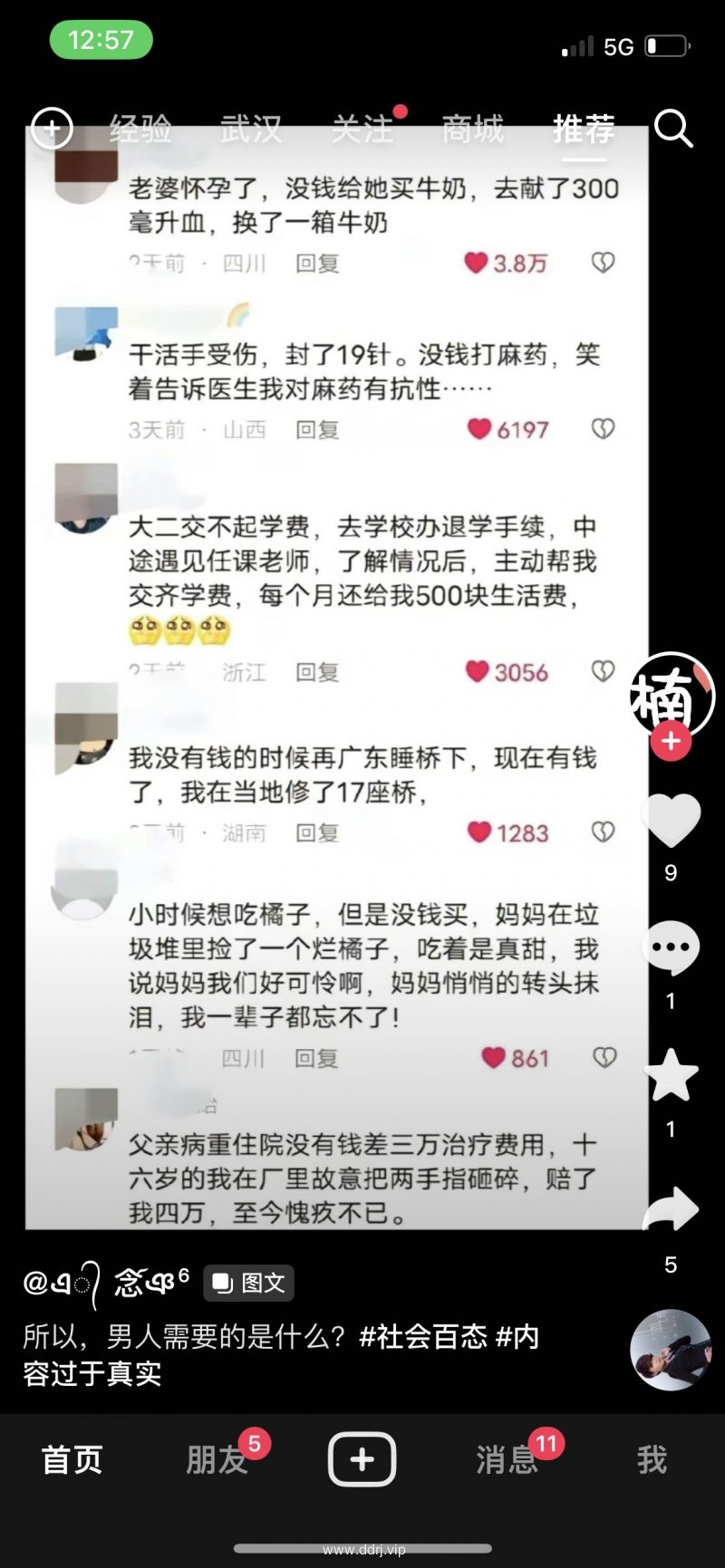This screenshot has width=725, height=1568.
Task: Open the comments bubble
Action: (x=672, y=948)
